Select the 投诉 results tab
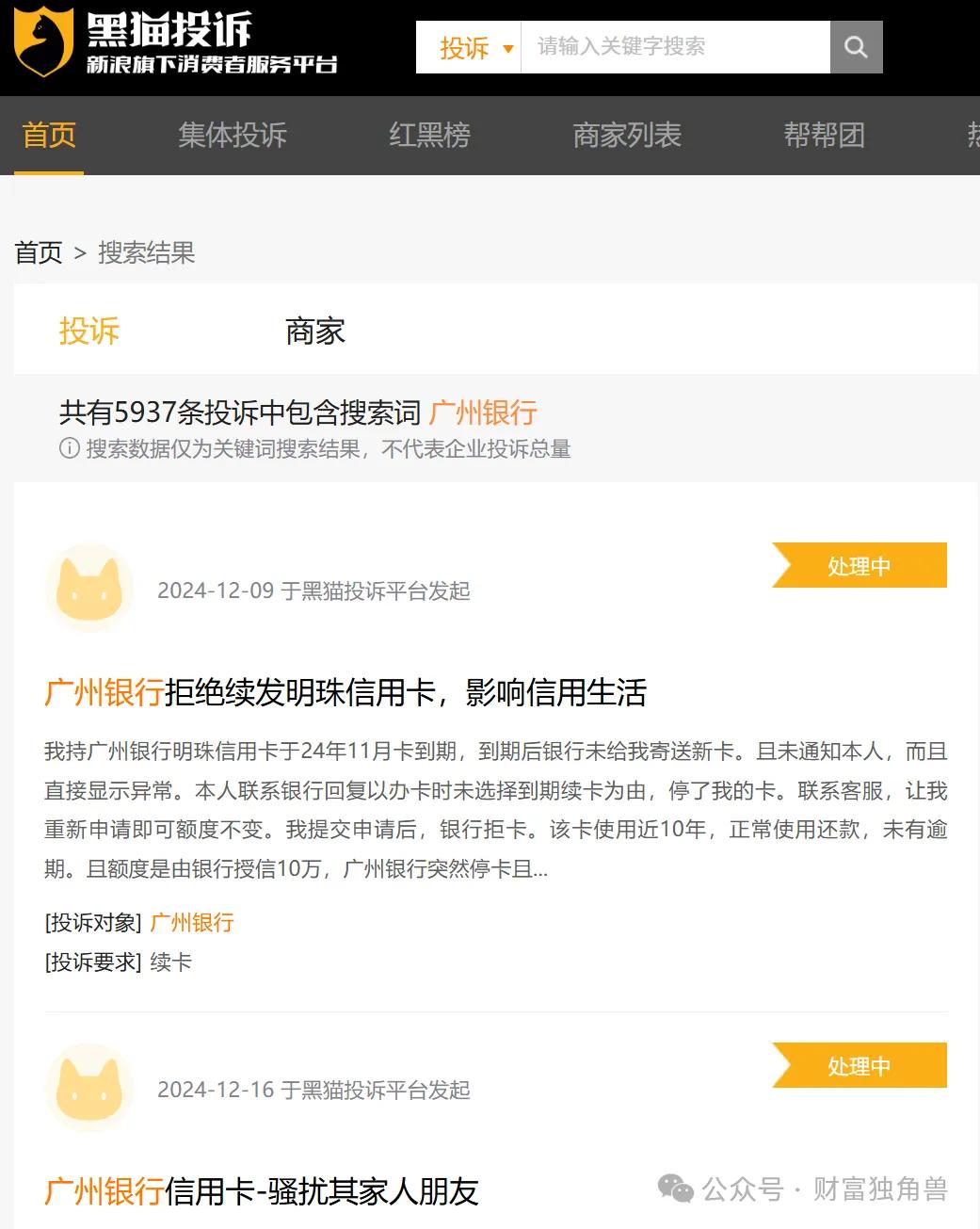Image resolution: width=980 pixels, height=1229 pixels. [89, 332]
